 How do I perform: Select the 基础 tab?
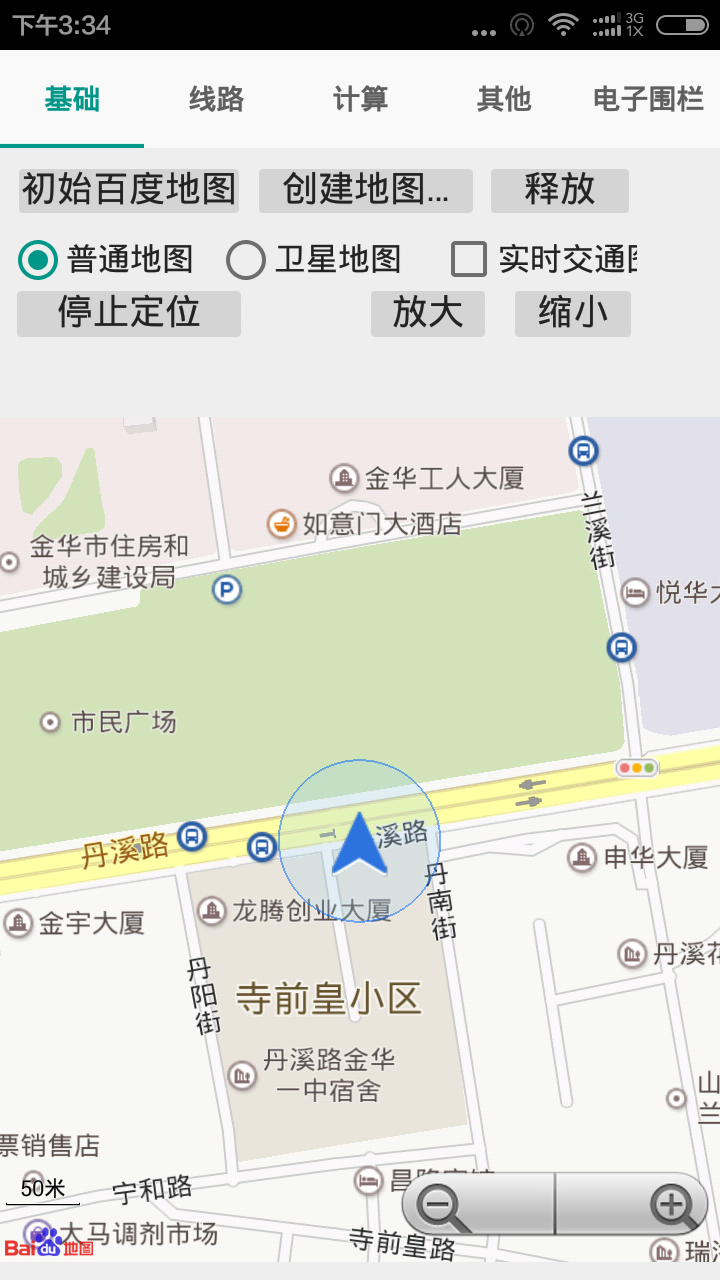point(72,99)
